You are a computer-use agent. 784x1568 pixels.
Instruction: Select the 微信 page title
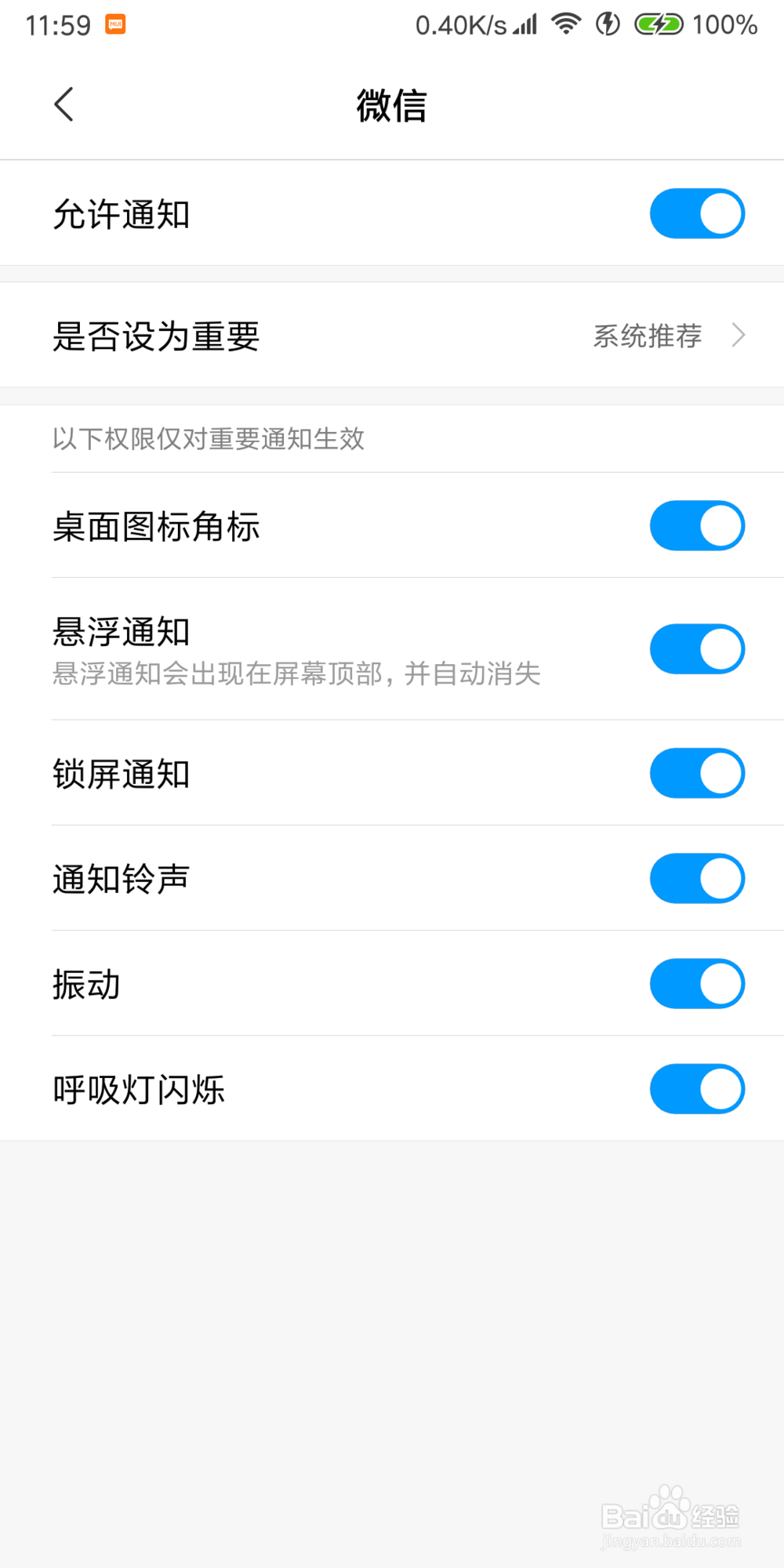click(392, 106)
